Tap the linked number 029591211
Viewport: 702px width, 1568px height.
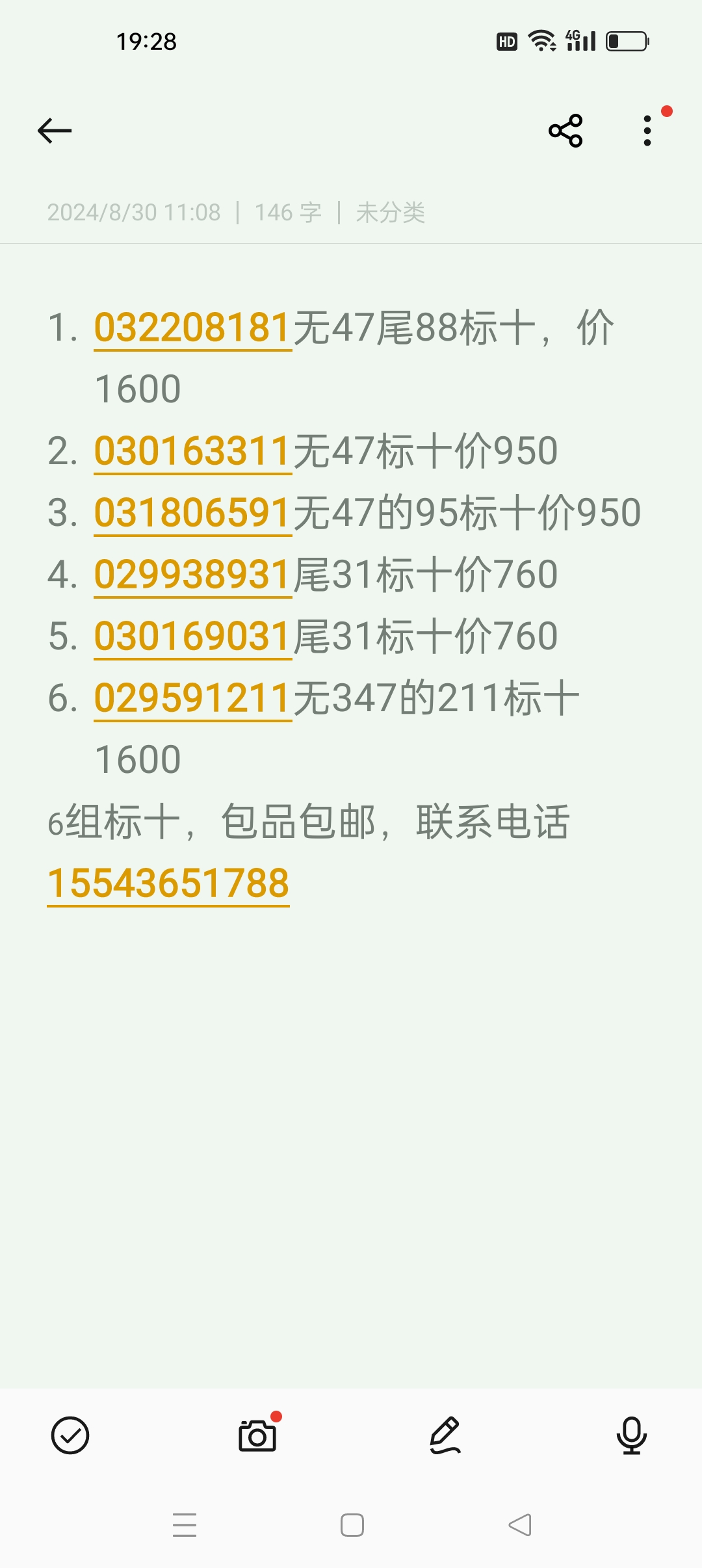(x=192, y=698)
